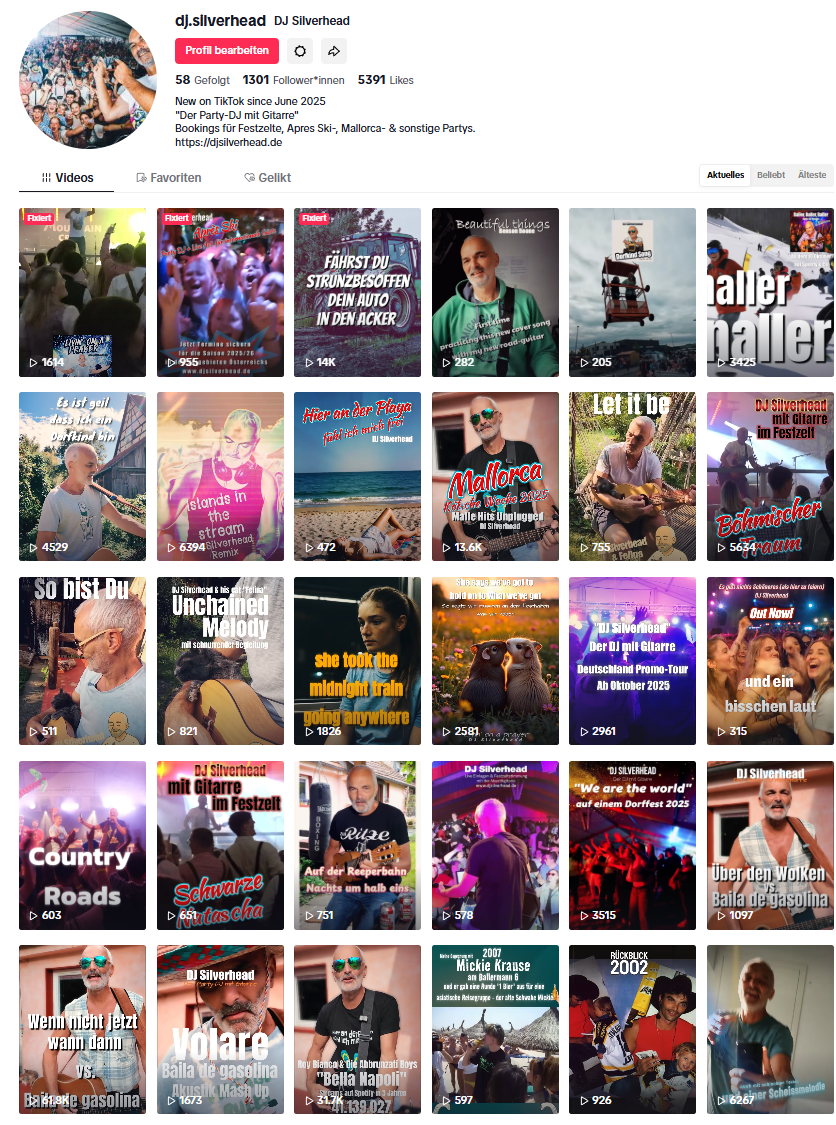Open the 'Volare' Akustik Mash Up video

[220, 1029]
